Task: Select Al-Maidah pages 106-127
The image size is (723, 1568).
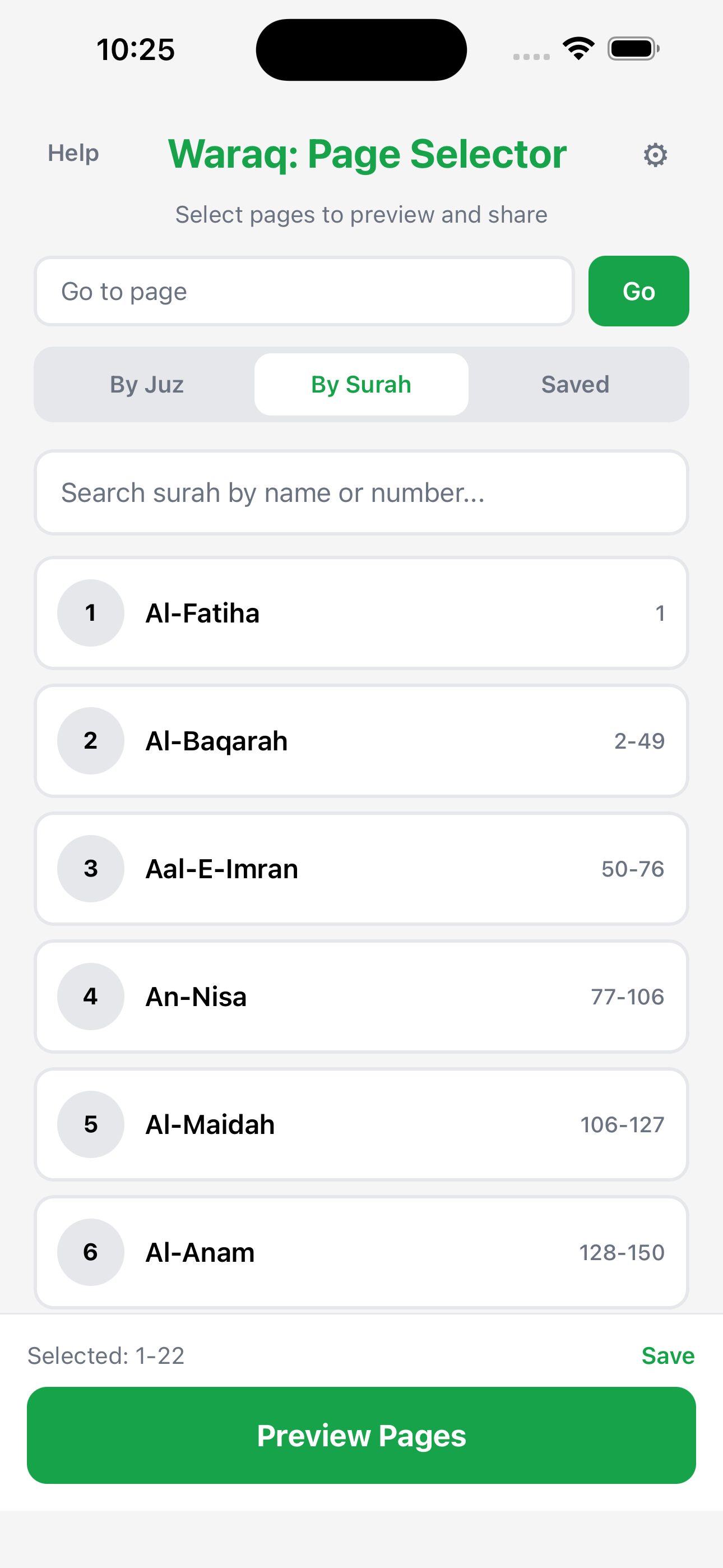Action: point(361,1124)
